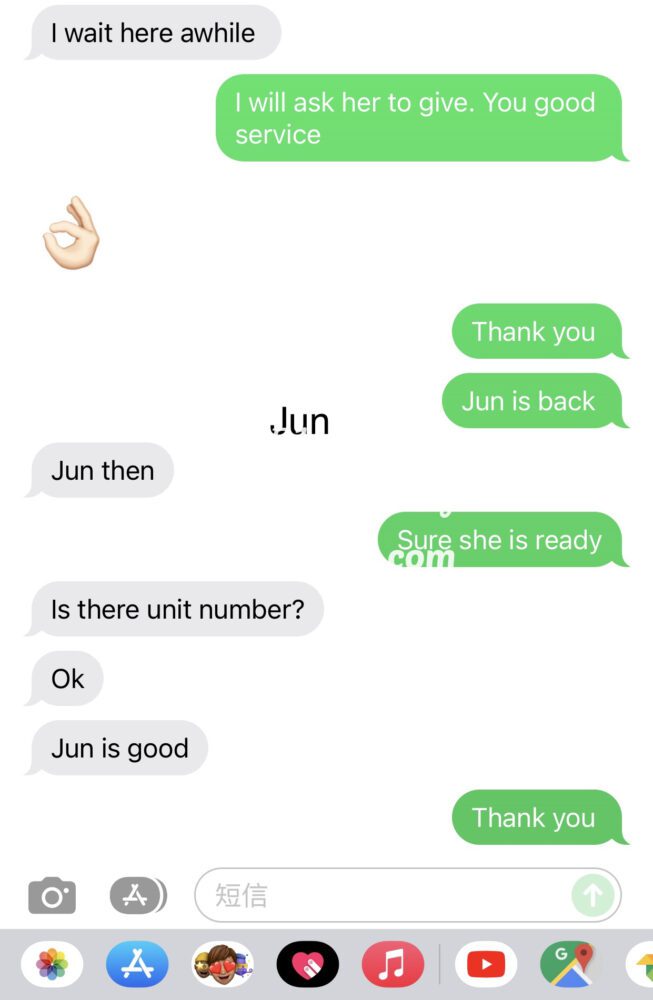Toggle the App Store apps drawer button
The image size is (653, 1000).
[137, 895]
